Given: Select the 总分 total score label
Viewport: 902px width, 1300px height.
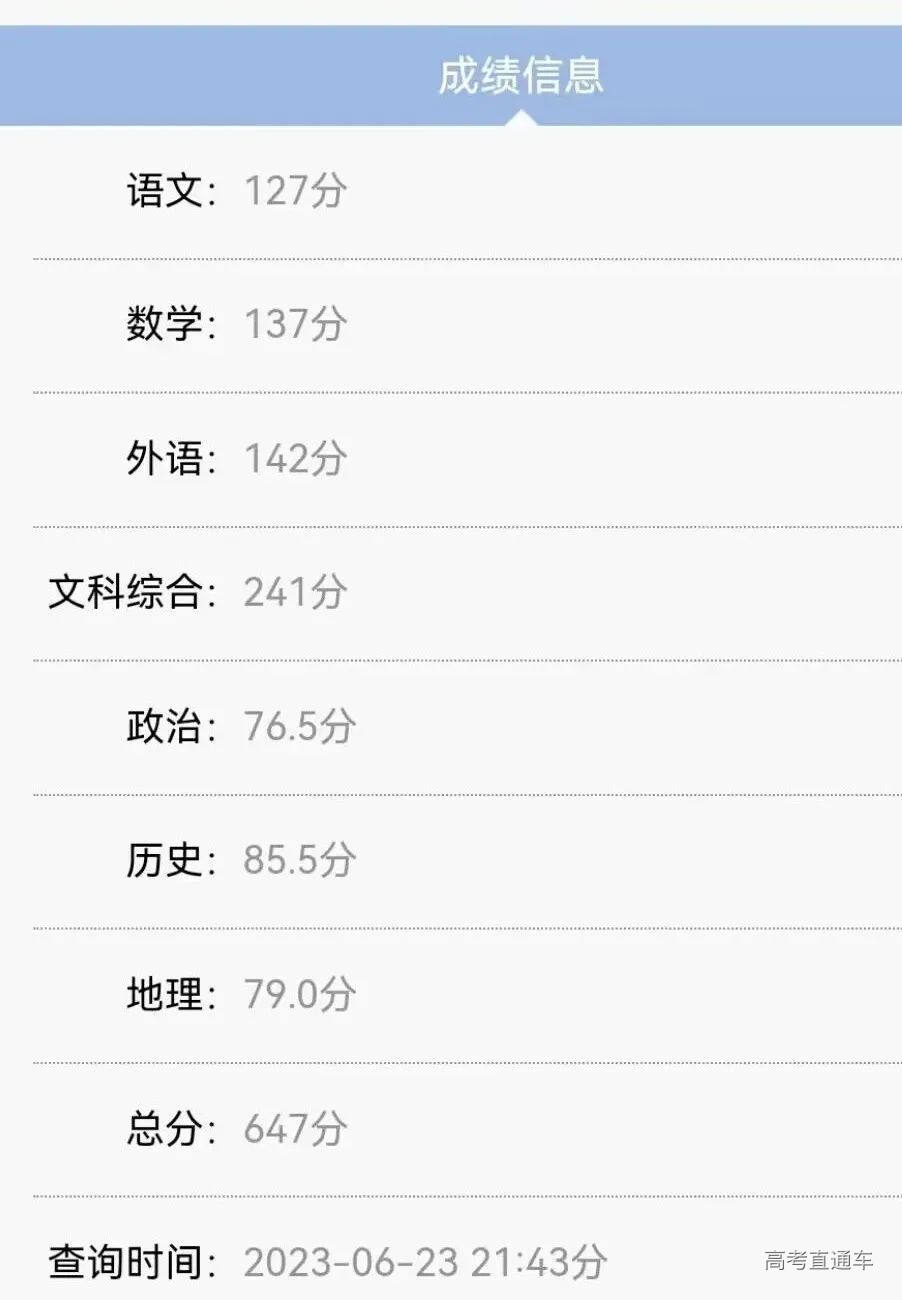Looking at the screenshot, I should click(168, 1130).
